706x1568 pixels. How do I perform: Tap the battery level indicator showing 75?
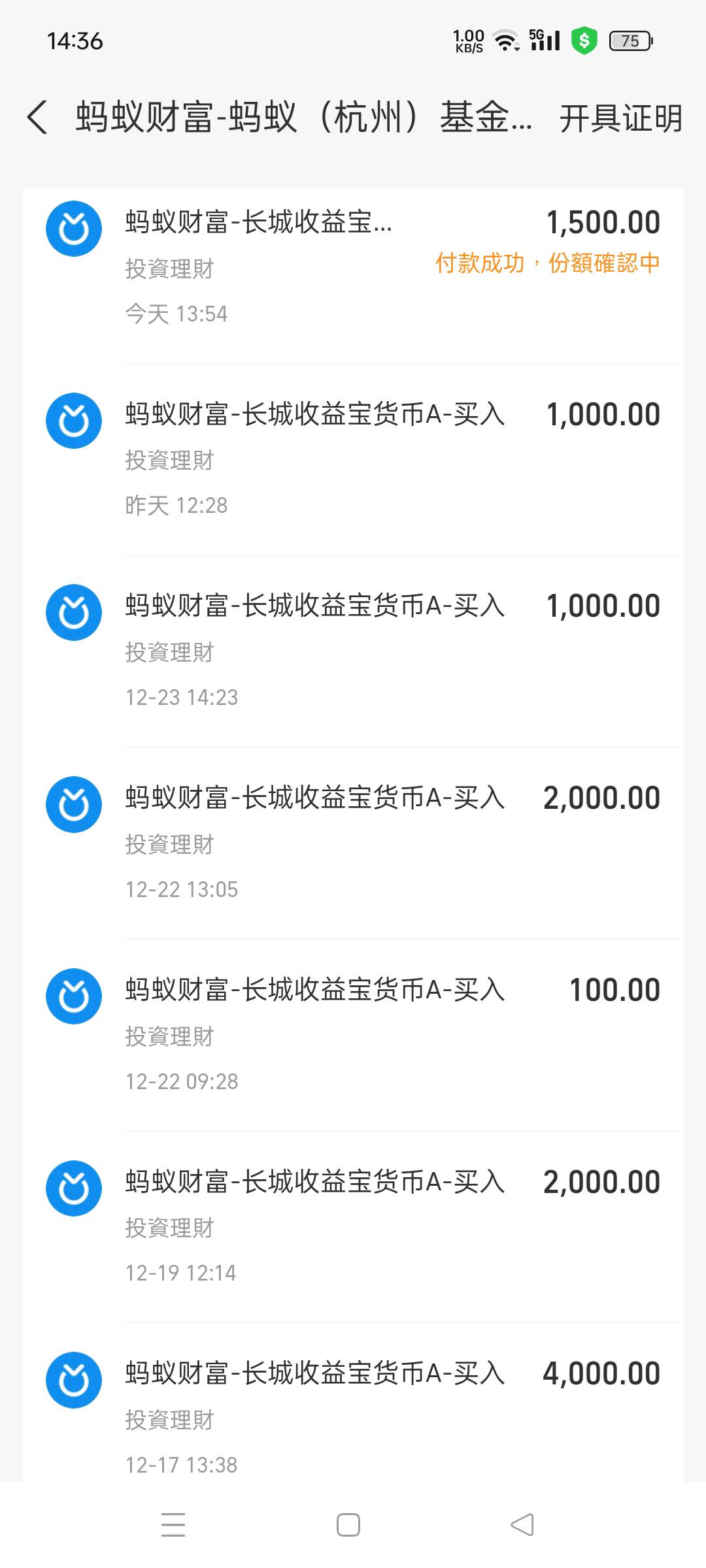(629, 41)
